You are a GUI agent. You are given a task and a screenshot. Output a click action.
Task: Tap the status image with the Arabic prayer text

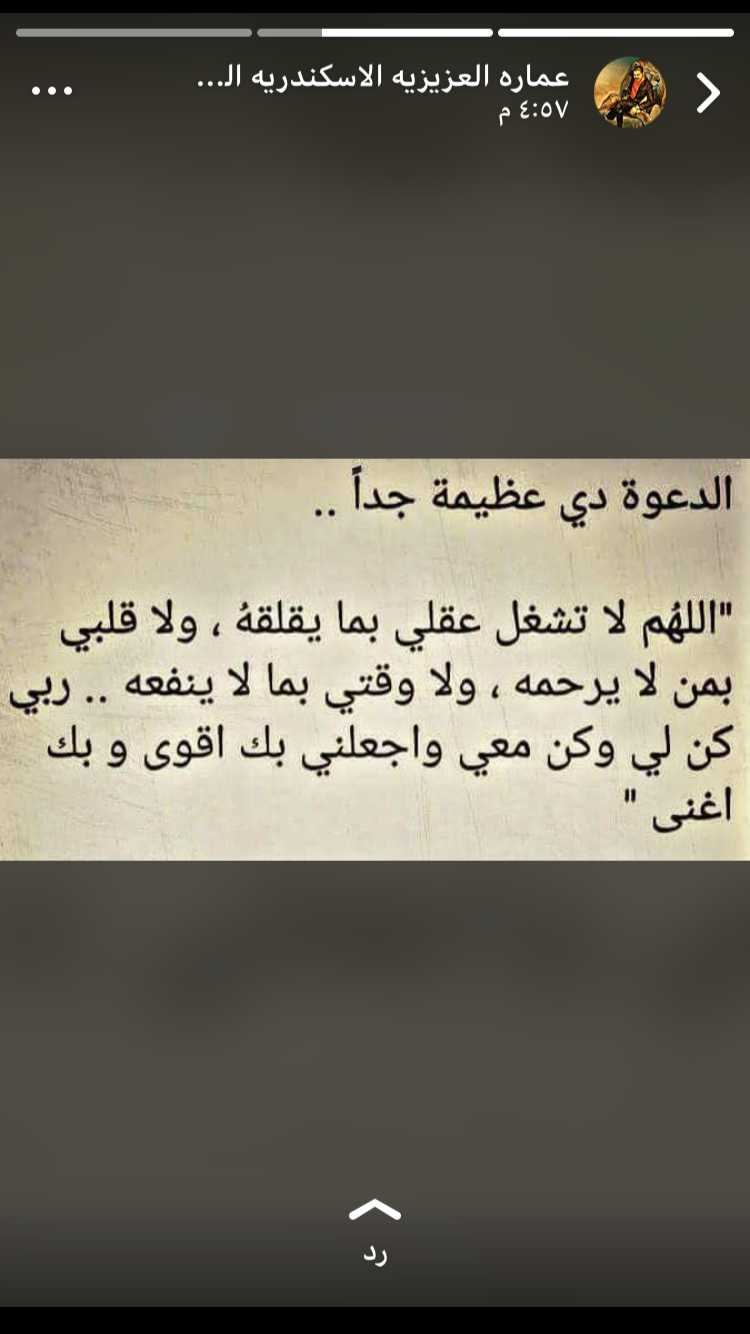click(375, 660)
